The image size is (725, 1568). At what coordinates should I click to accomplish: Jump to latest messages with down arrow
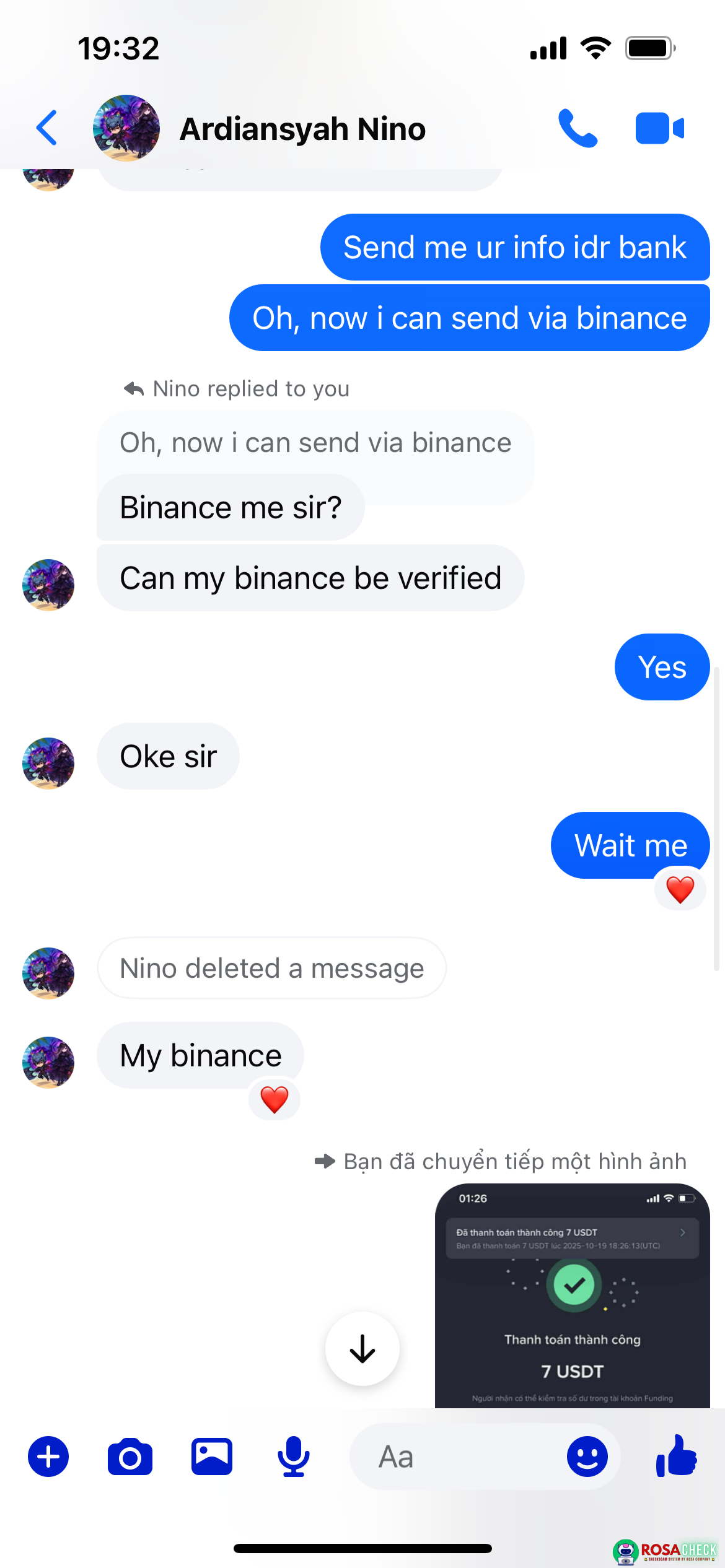[362, 1348]
